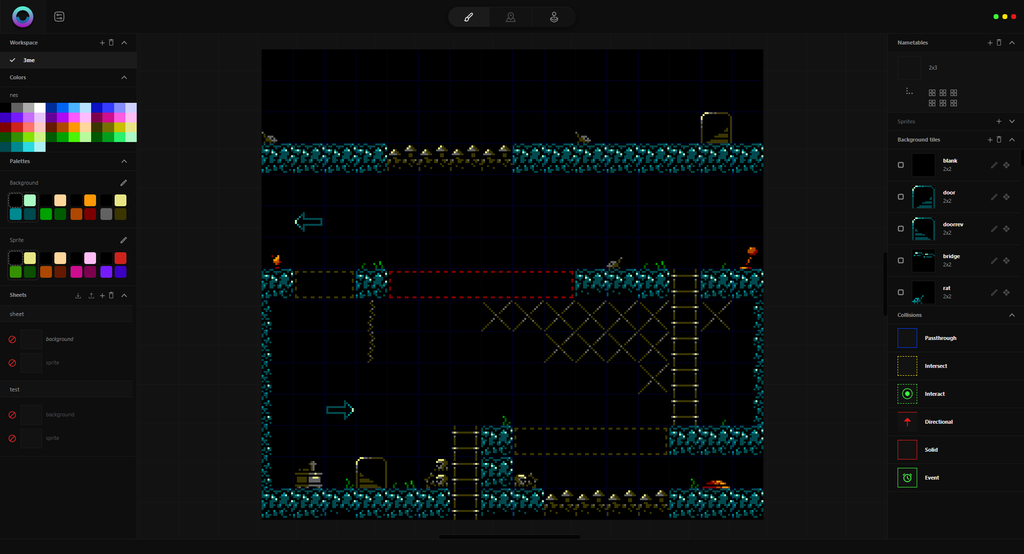The image size is (1024, 554).
Task: Select the Directional collision type
Action: [907, 422]
